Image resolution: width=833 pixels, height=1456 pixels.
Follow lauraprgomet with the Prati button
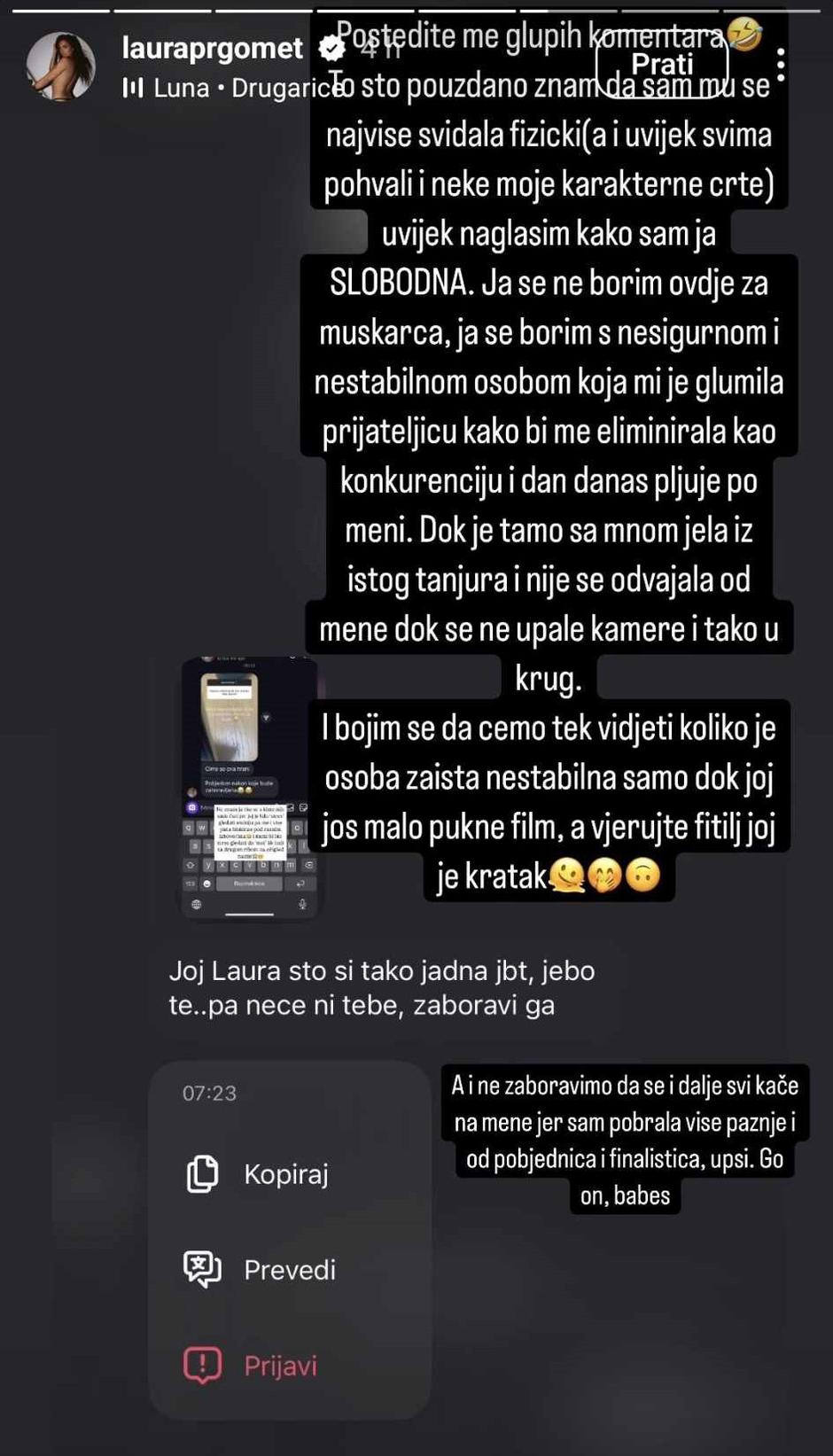point(661,65)
